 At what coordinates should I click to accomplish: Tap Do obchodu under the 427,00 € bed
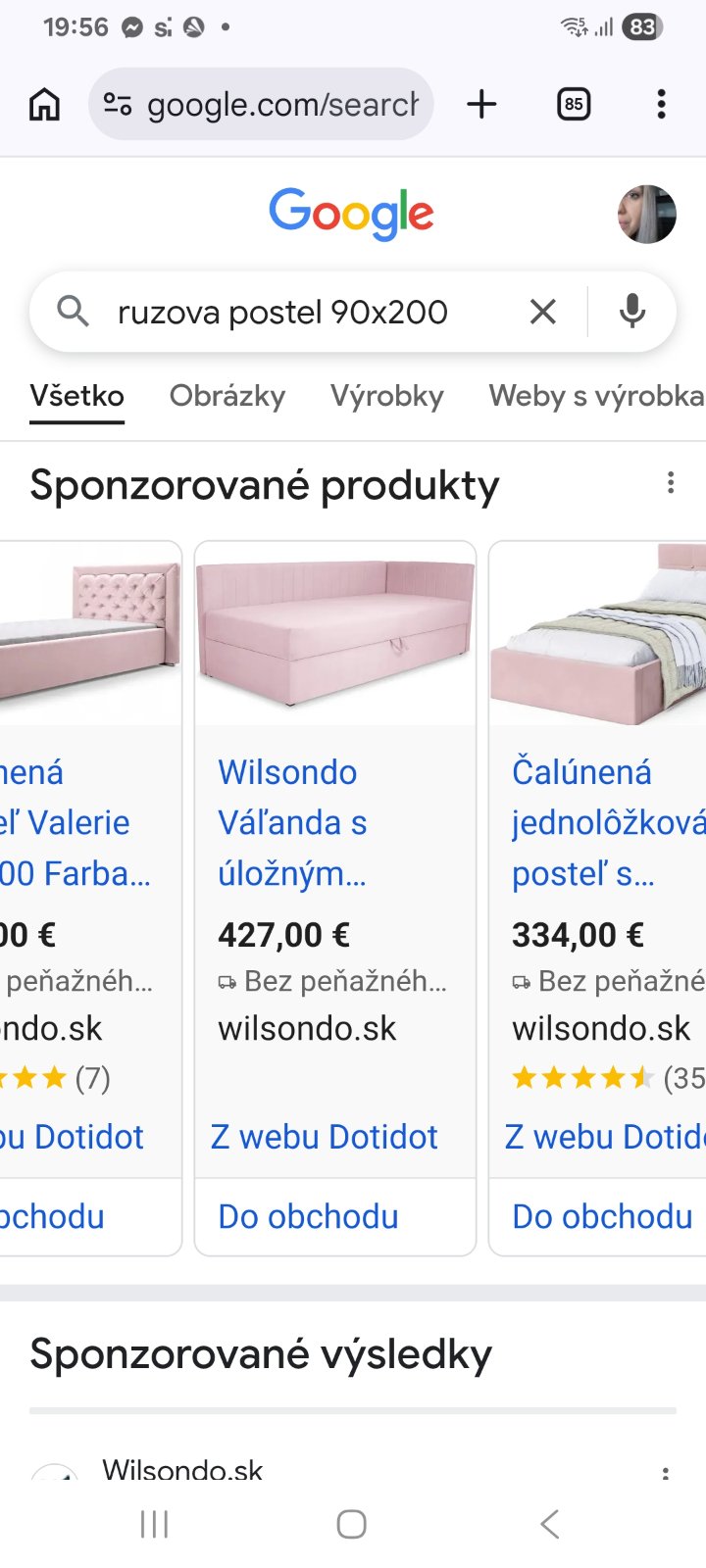click(308, 1216)
